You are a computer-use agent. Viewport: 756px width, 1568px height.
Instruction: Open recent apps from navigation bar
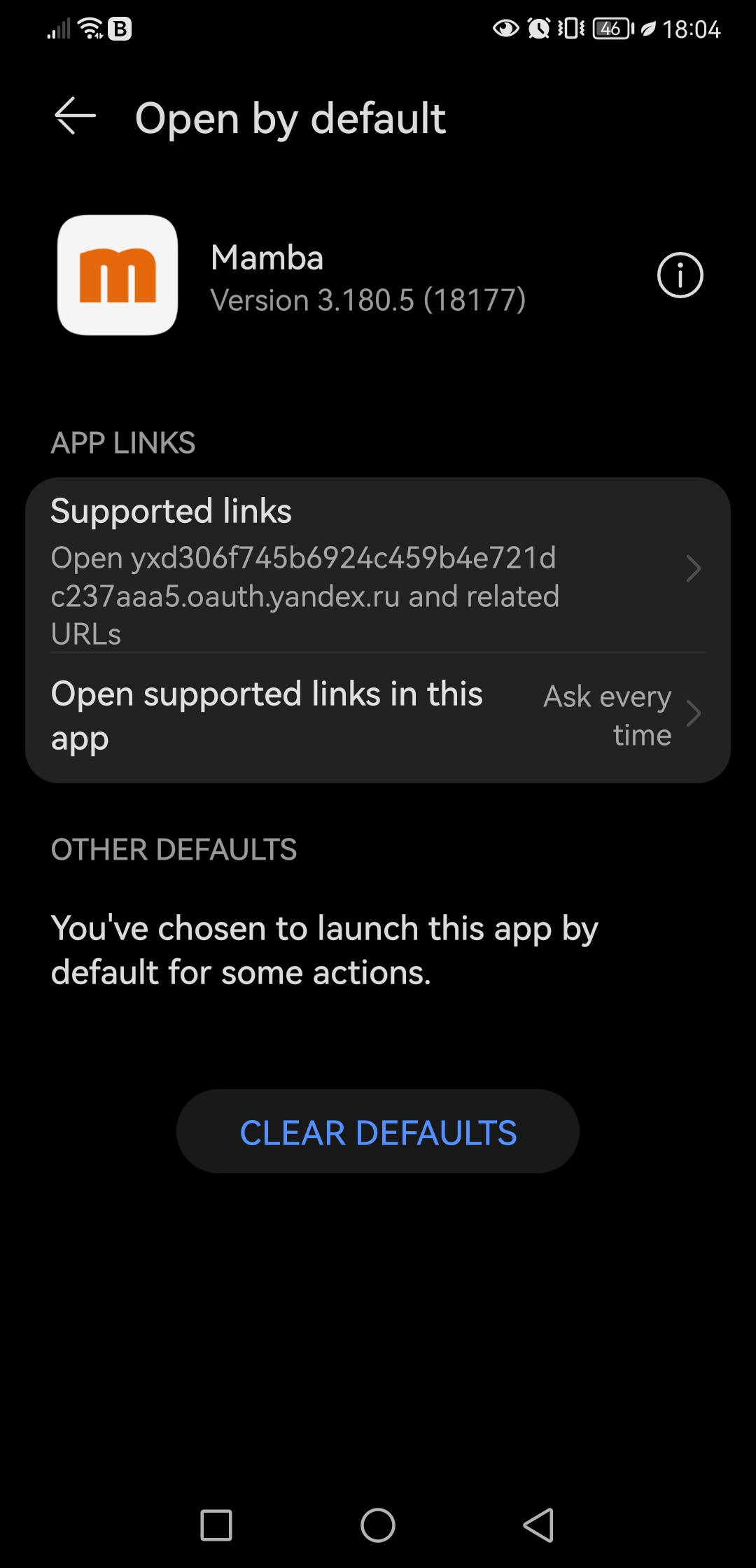click(x=216, y=1525)
